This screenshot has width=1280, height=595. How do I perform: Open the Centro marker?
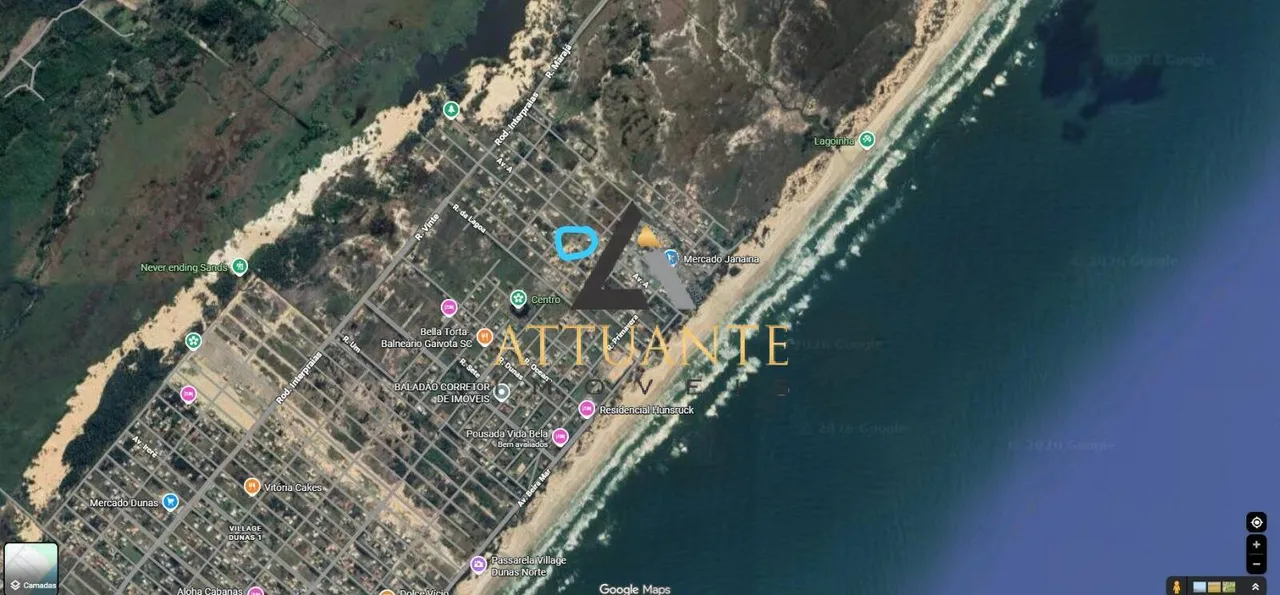click(x=518, y=298)
